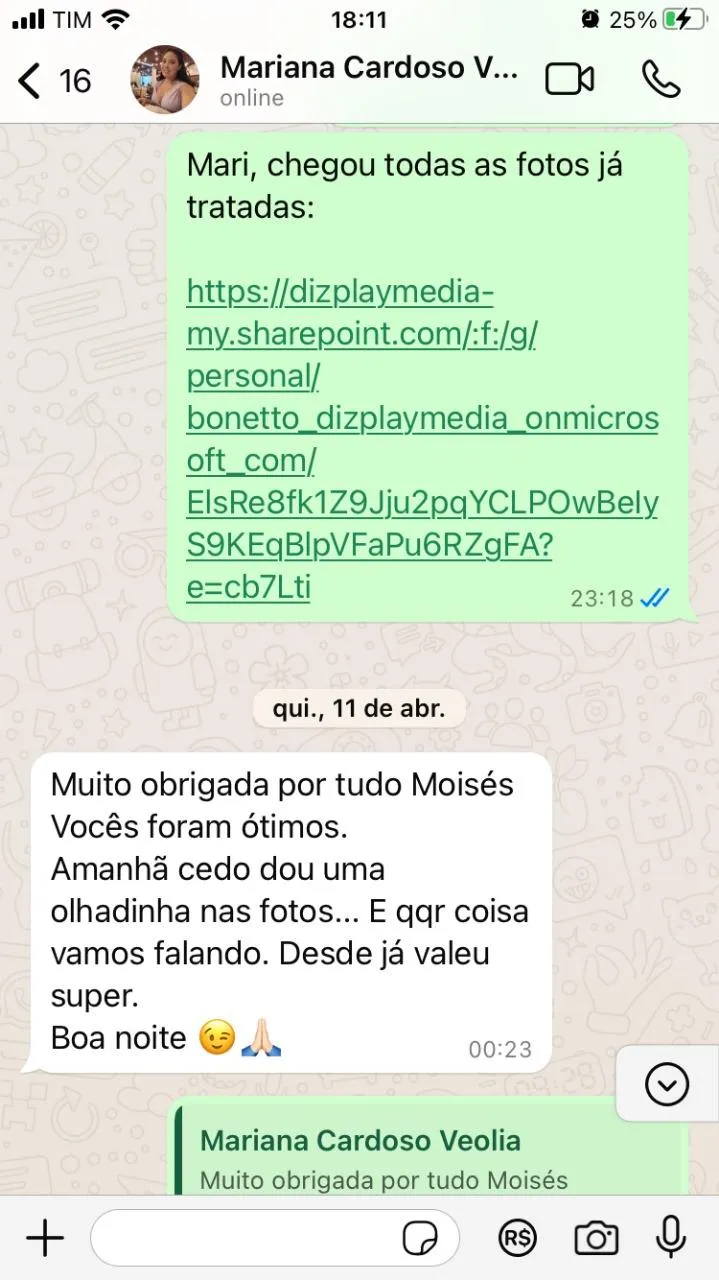Open the attachment plus menu
This screenshot has width=719, height=1280.
(x=44, y=1239)
